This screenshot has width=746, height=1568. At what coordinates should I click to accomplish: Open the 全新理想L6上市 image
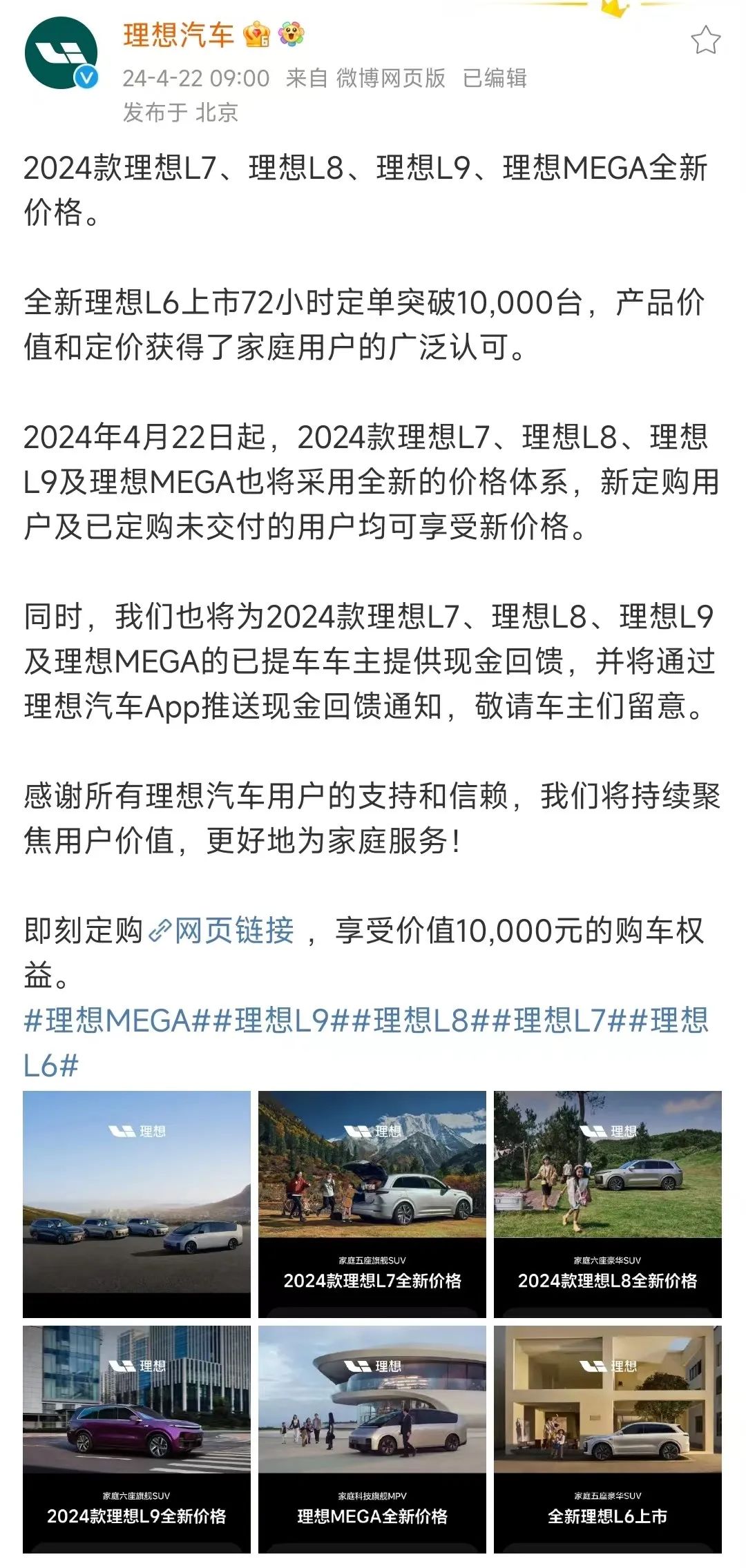coord(608,1440)
